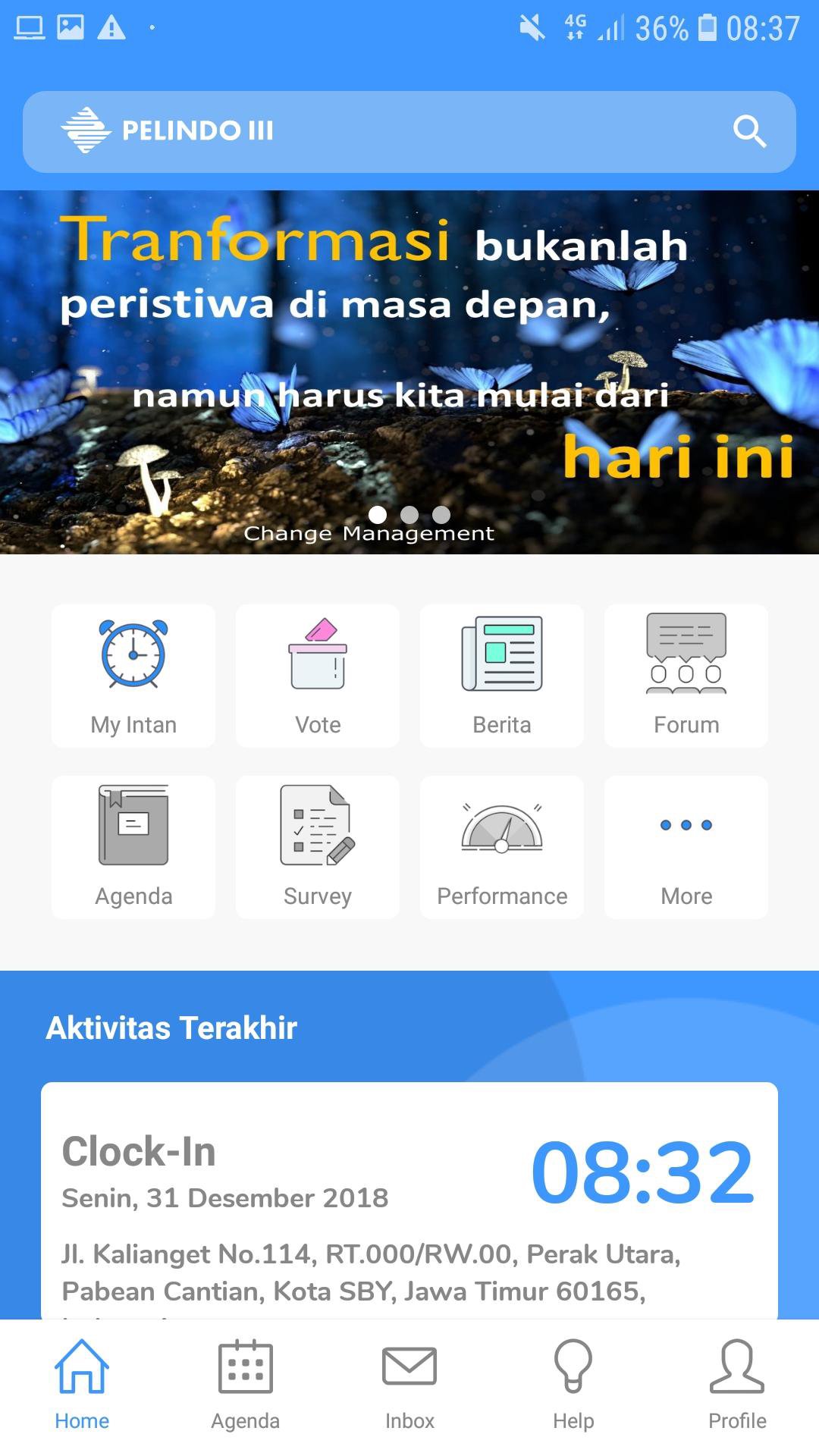Open the Survey tile
This screenshot has width=819, height=1456.
[318, 847]
